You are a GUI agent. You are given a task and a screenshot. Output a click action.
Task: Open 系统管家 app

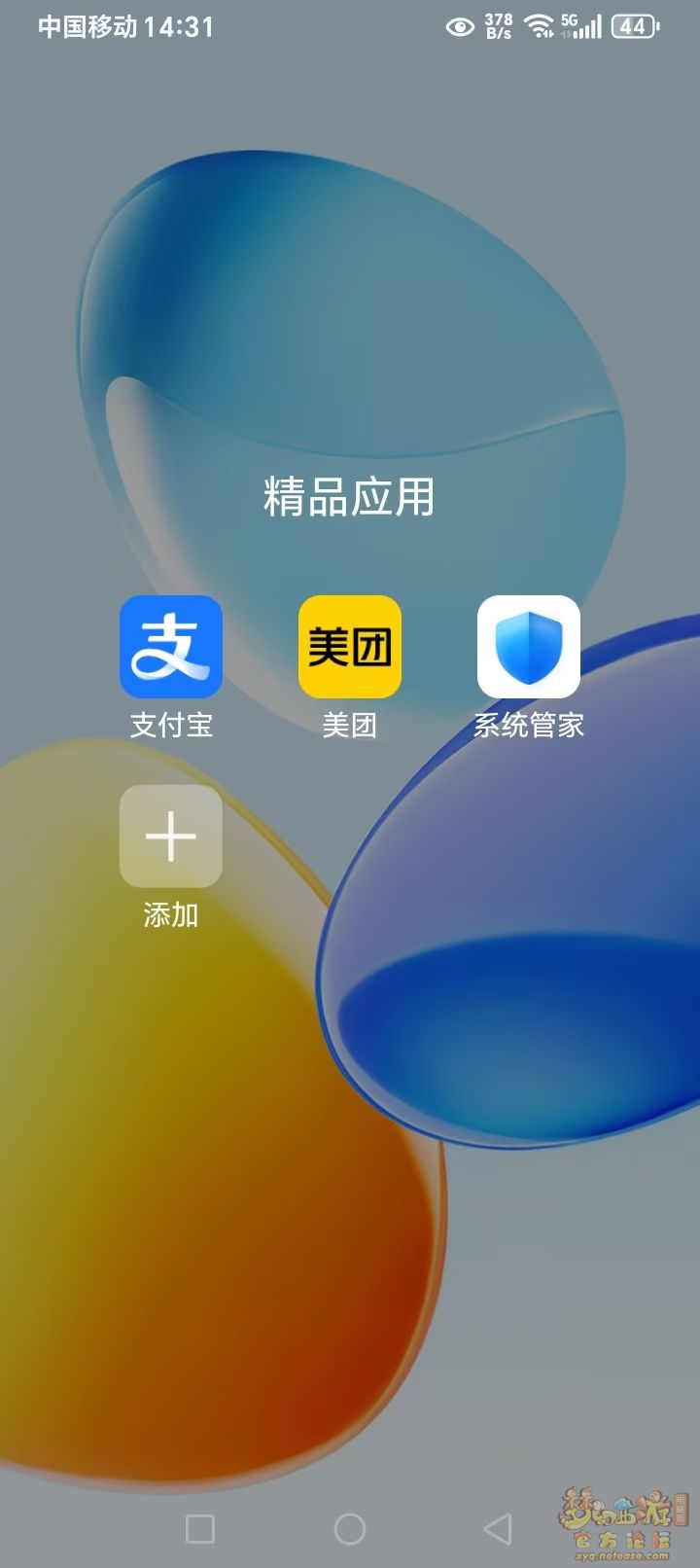click(528, 647)
